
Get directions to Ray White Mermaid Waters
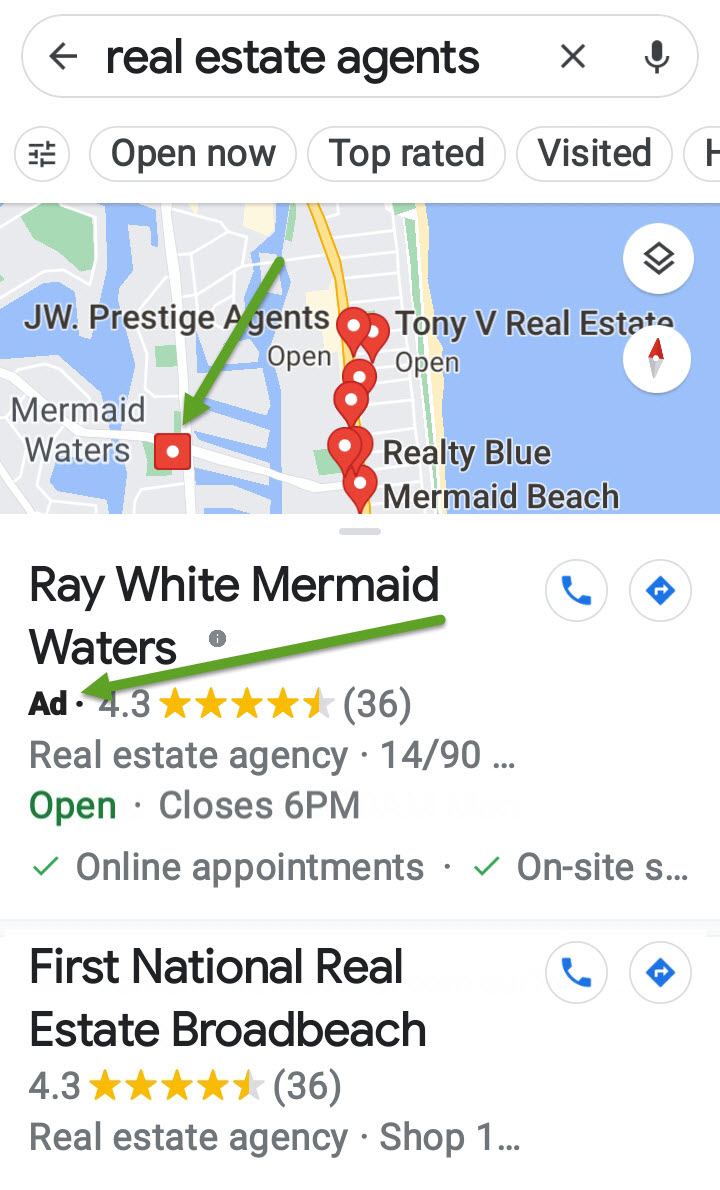pos(660,591)
